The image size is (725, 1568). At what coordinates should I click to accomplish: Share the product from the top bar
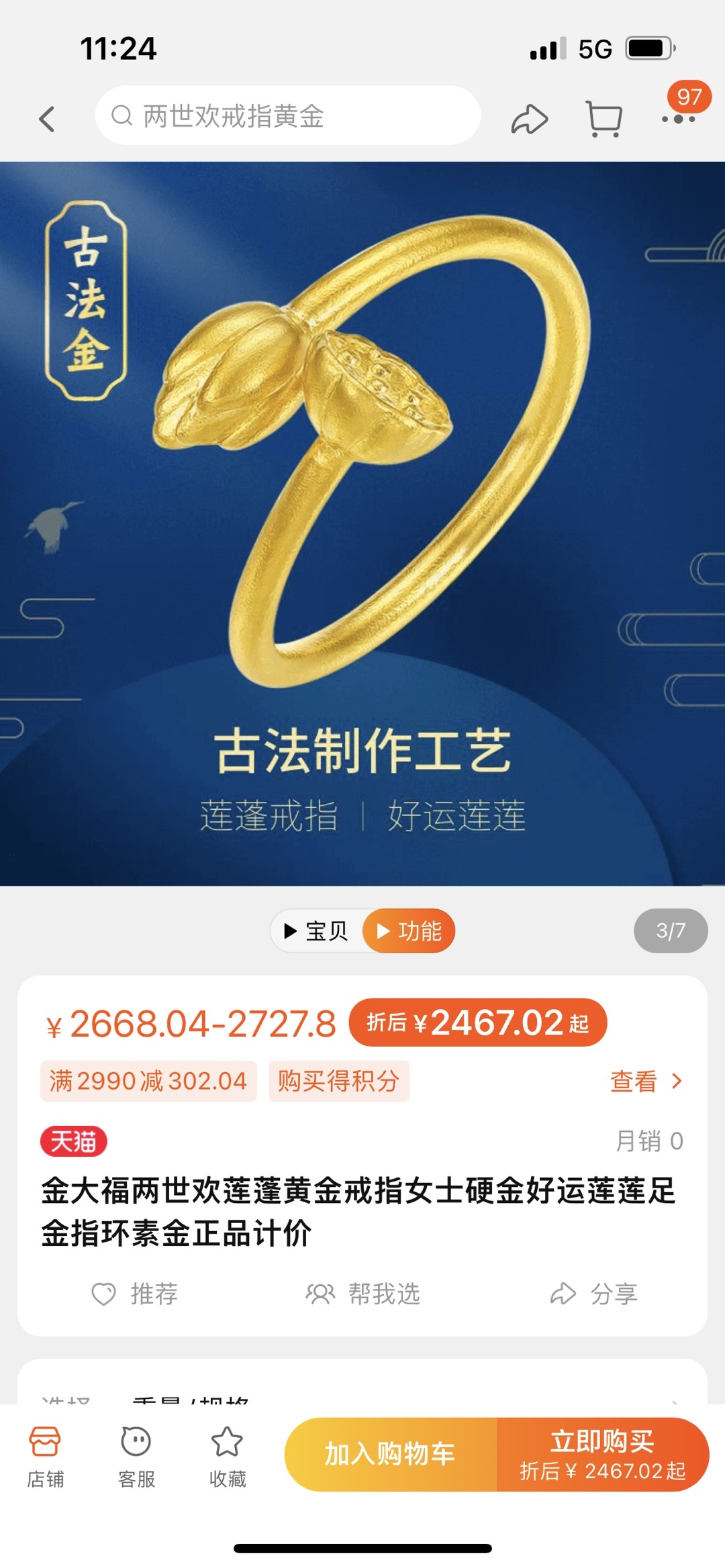(x=530, y=119)
